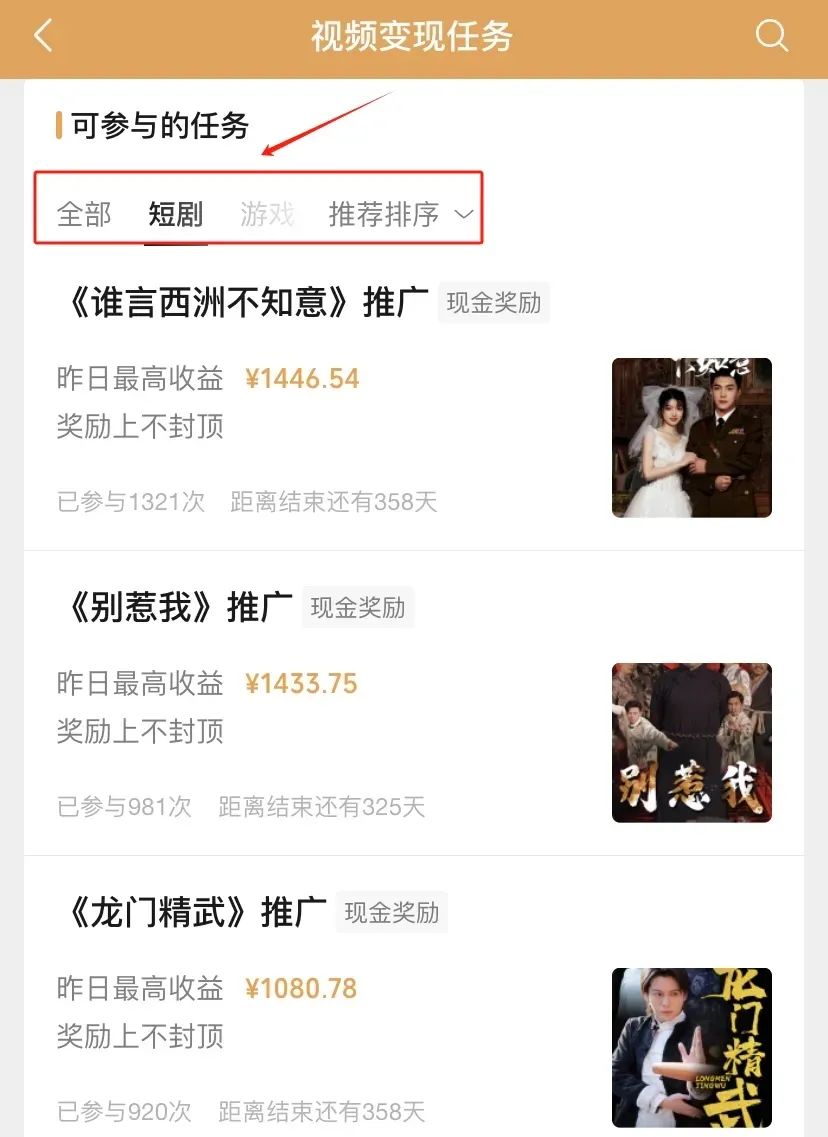
Task: Open the 《龙门精武》推广 task
Action: click(x=195, y=912)
